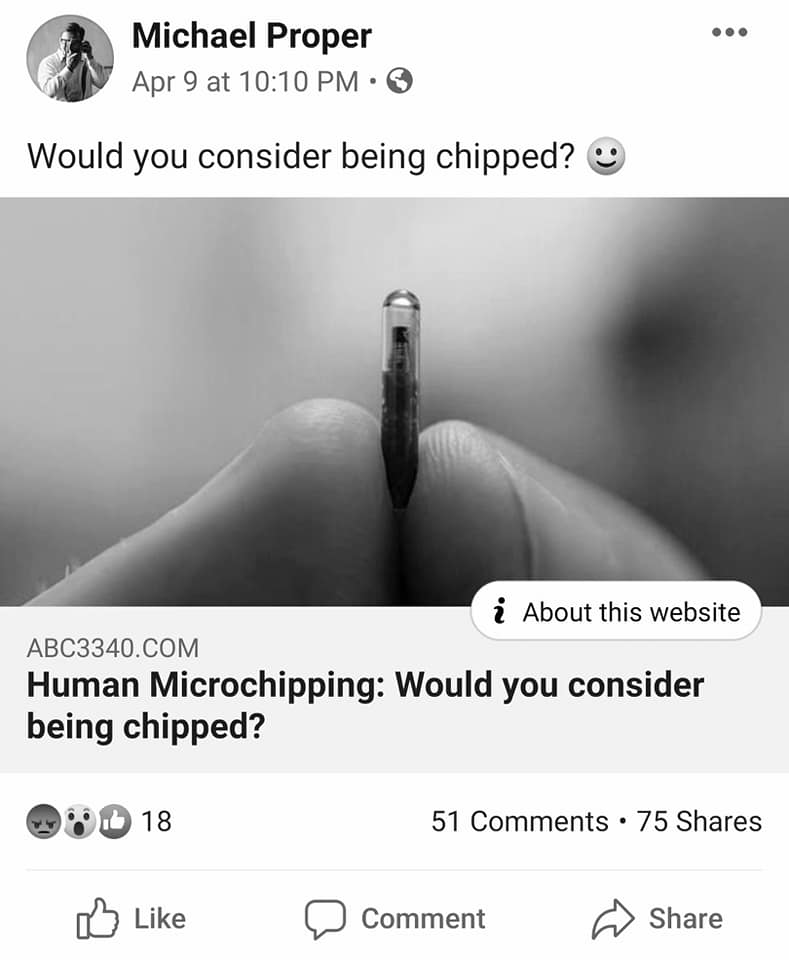View who reacted to the post
Screen dimensions: 789x960
(x=98, y=822)
